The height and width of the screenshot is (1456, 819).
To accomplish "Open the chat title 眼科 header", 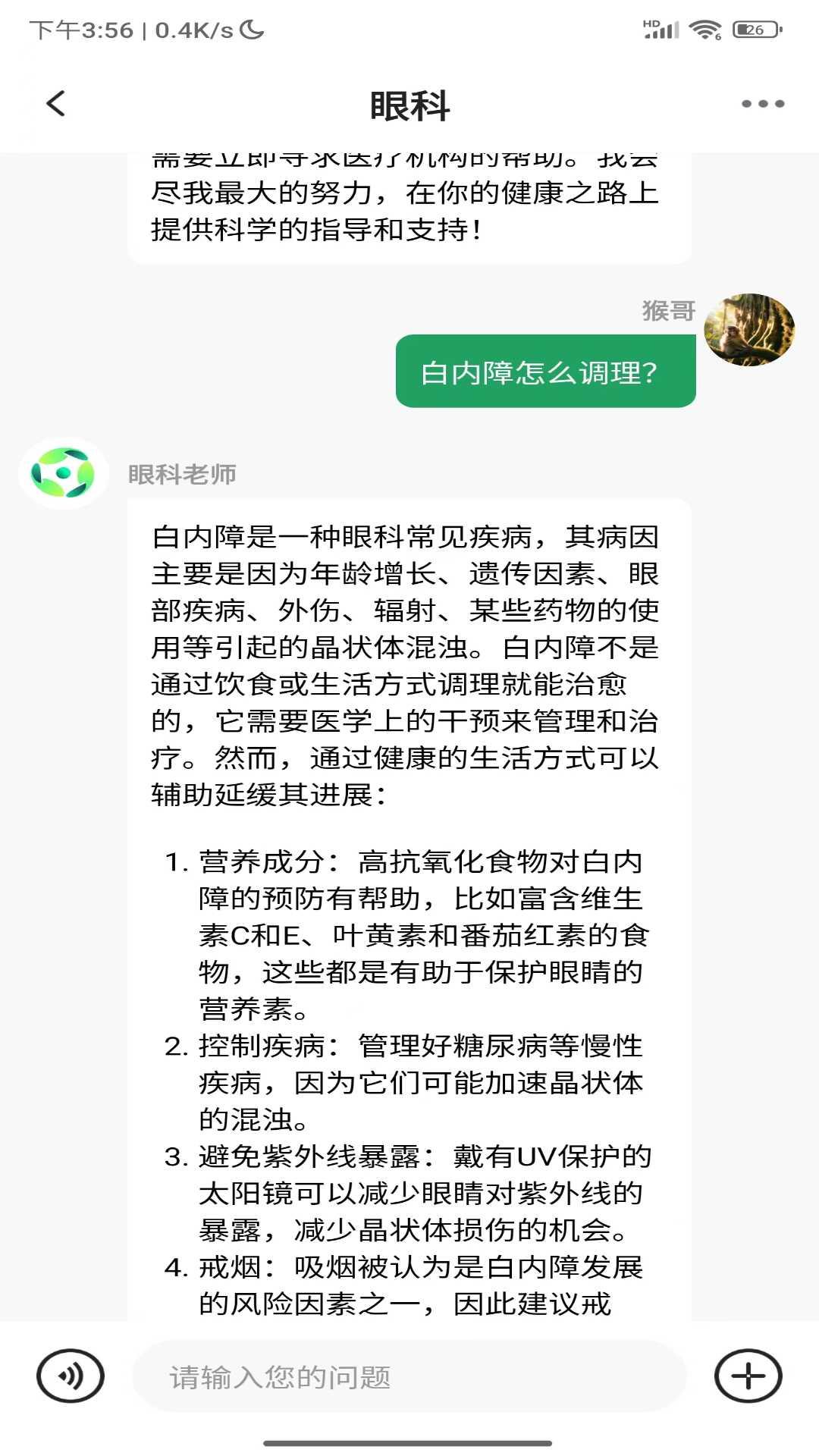I will (409, 106).
